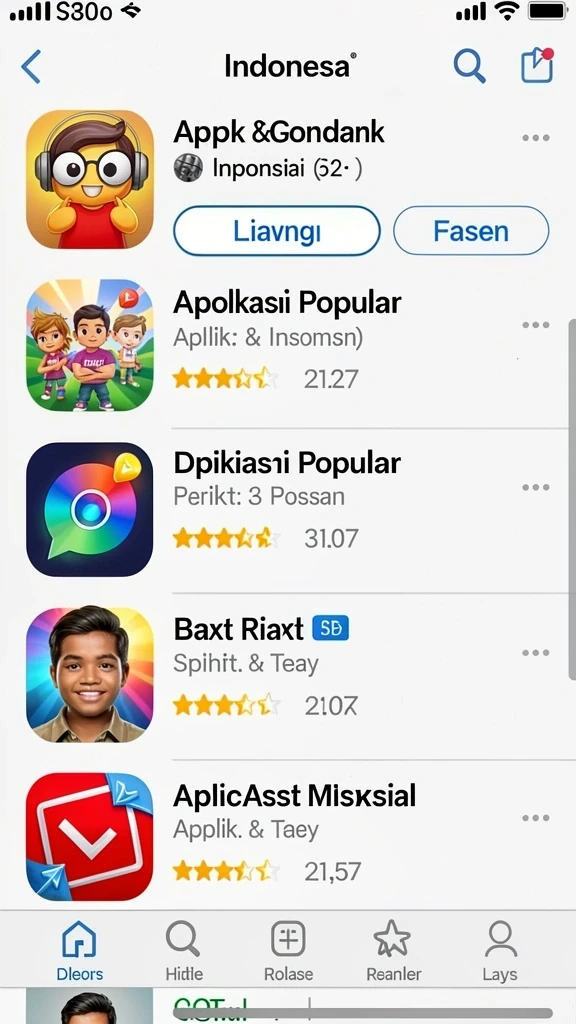Open the Dpikiasi Popular app row
Screen dimensions: 576x1024
288,509
